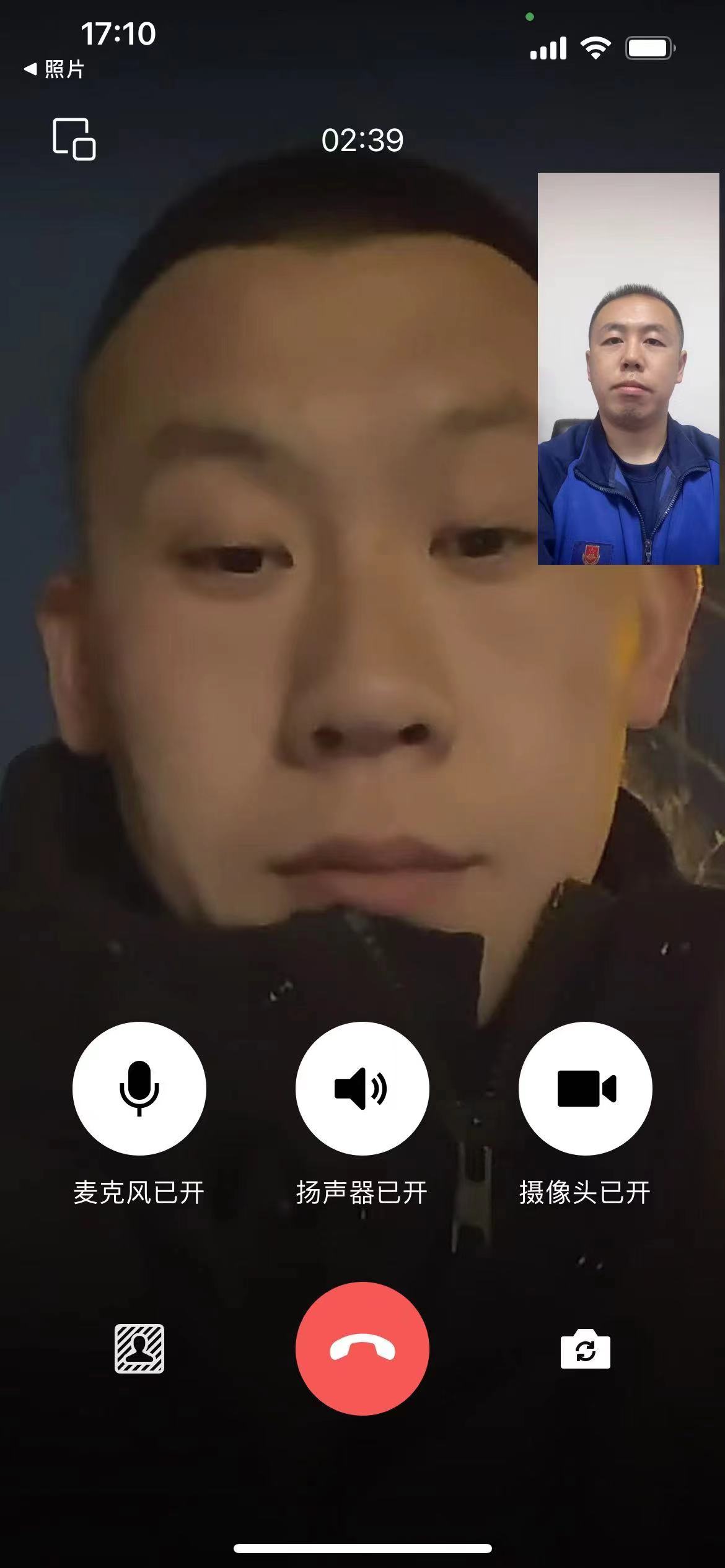725x1568 pixels.
Task: Turn off the speaker
Action: coord(362,1088)
